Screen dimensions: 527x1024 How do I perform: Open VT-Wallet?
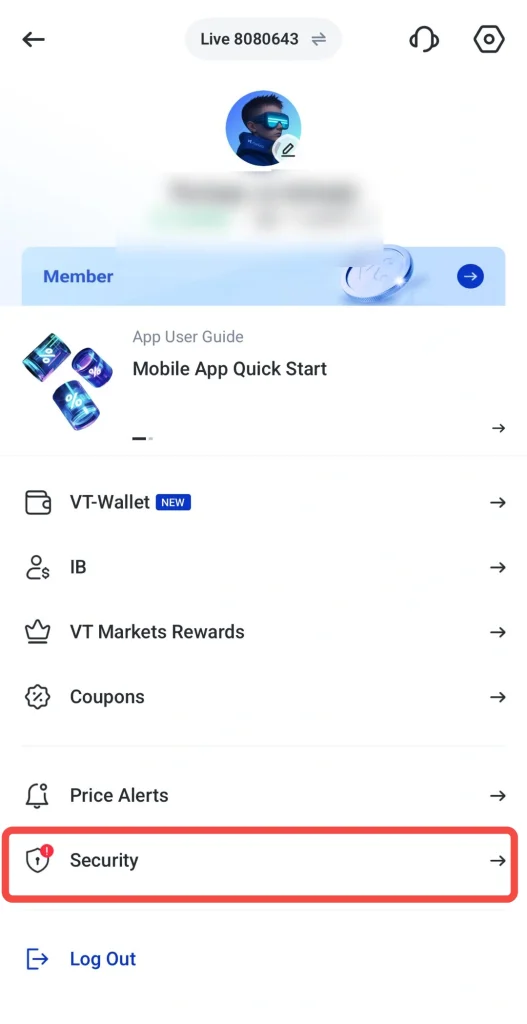point(263,502)
